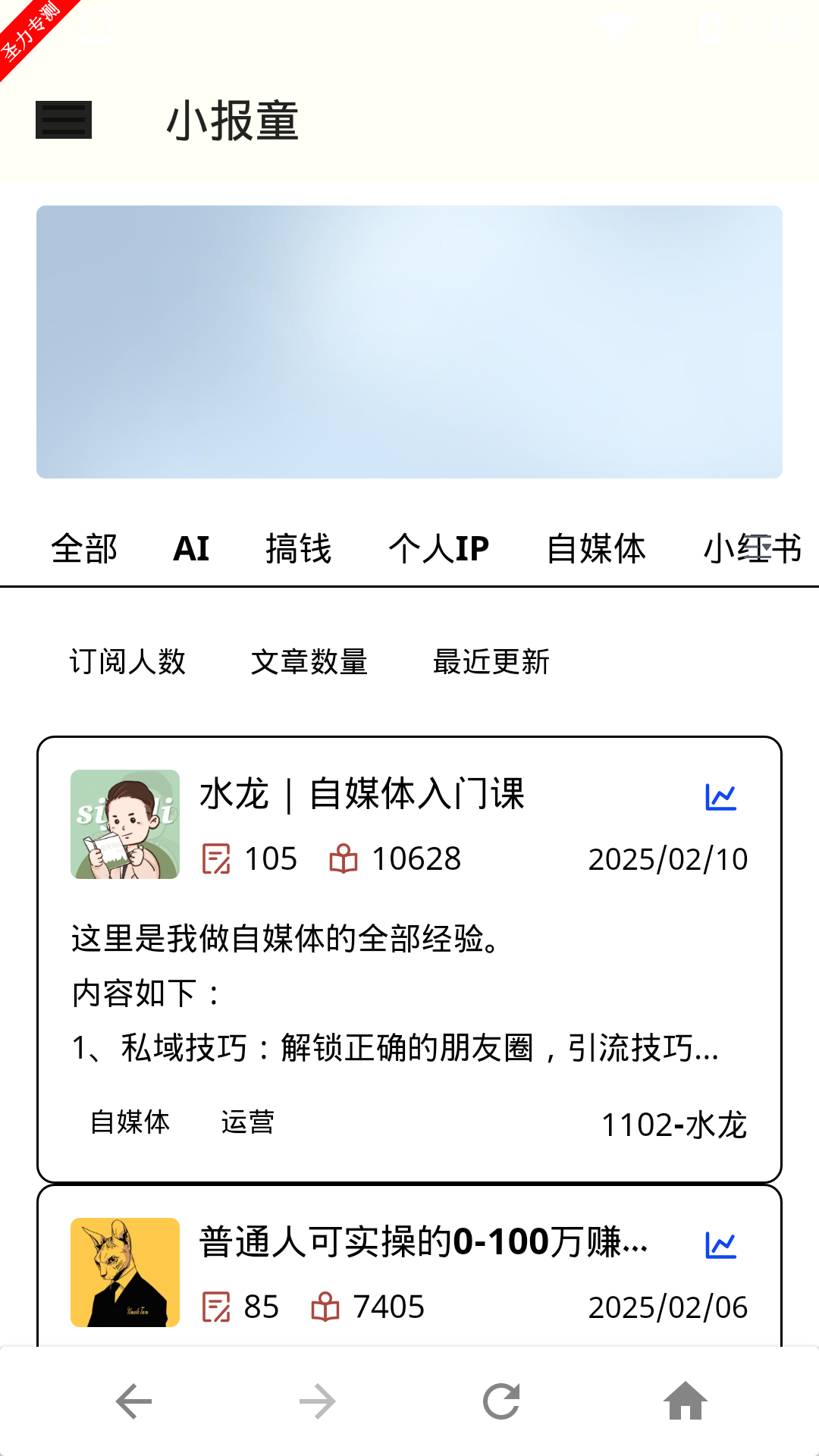This screenshot has width=819, height=1456.
Task: Open the 自媒体 tab
Action: pyautogui.click(x=596, y=548)
